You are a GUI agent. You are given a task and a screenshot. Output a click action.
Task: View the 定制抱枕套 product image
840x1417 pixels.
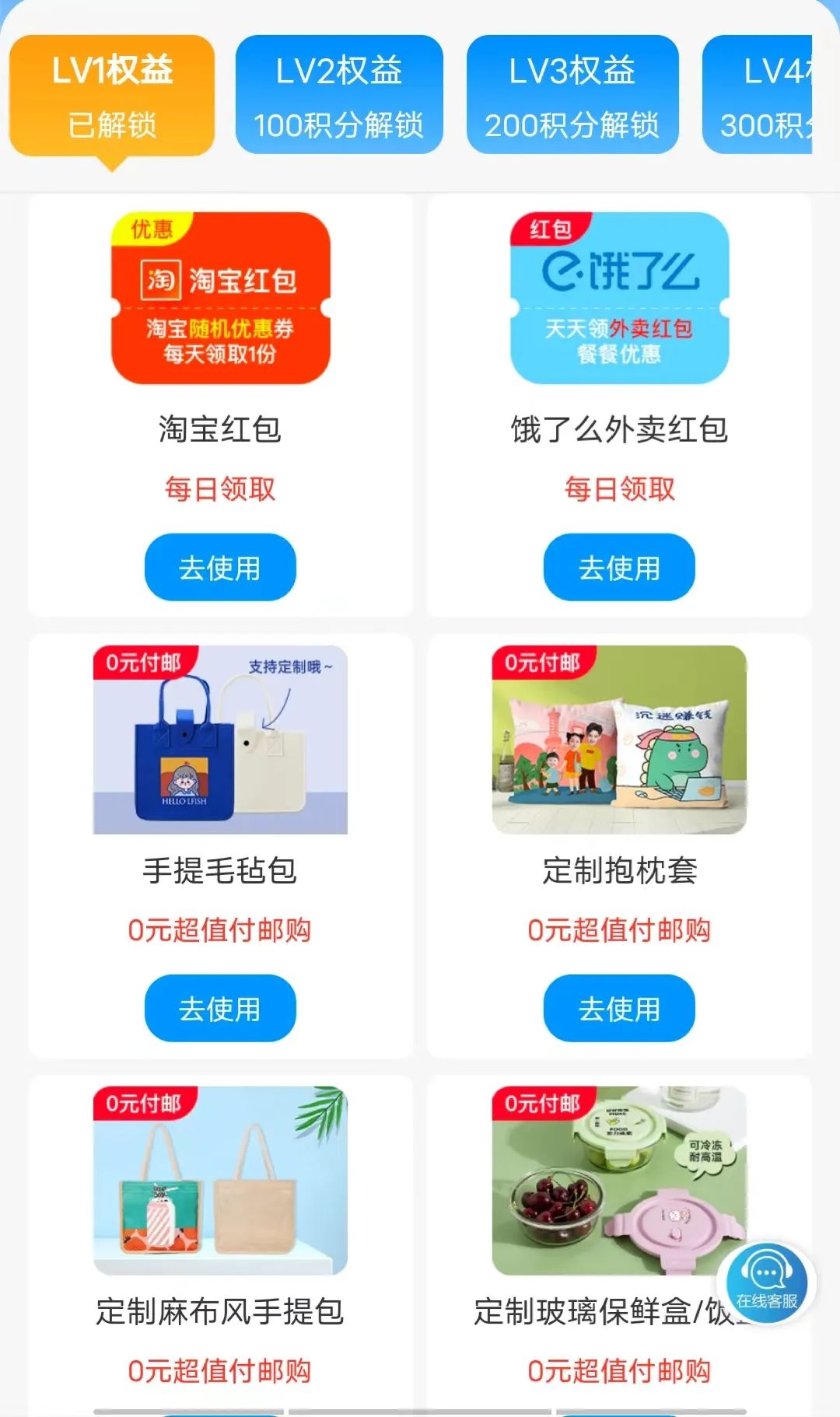pos(619,740)
